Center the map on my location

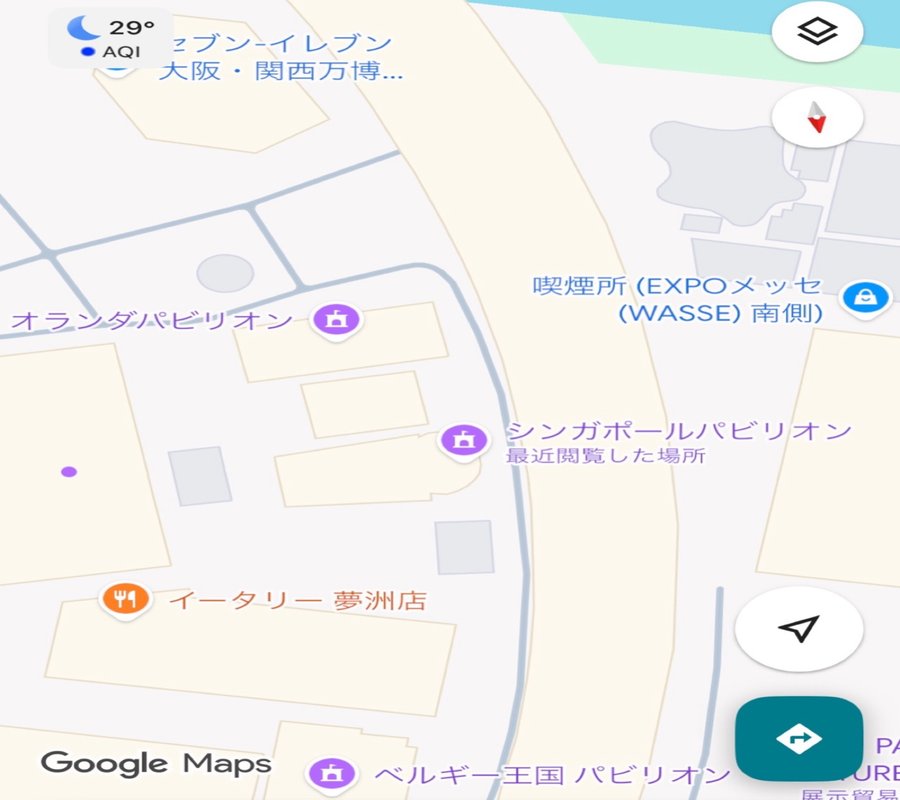click(798, 628)
